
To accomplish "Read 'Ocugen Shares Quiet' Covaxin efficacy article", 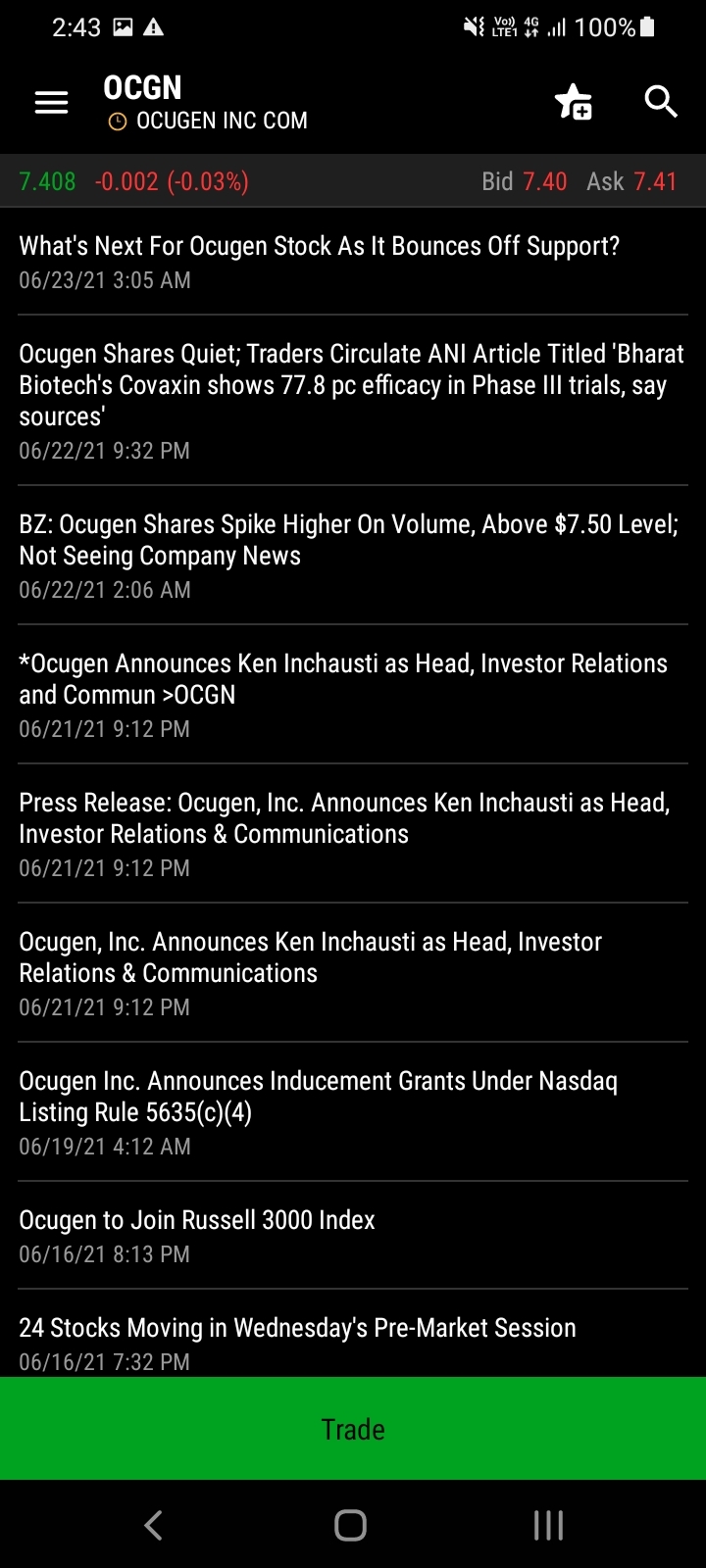I will [353, 401].
